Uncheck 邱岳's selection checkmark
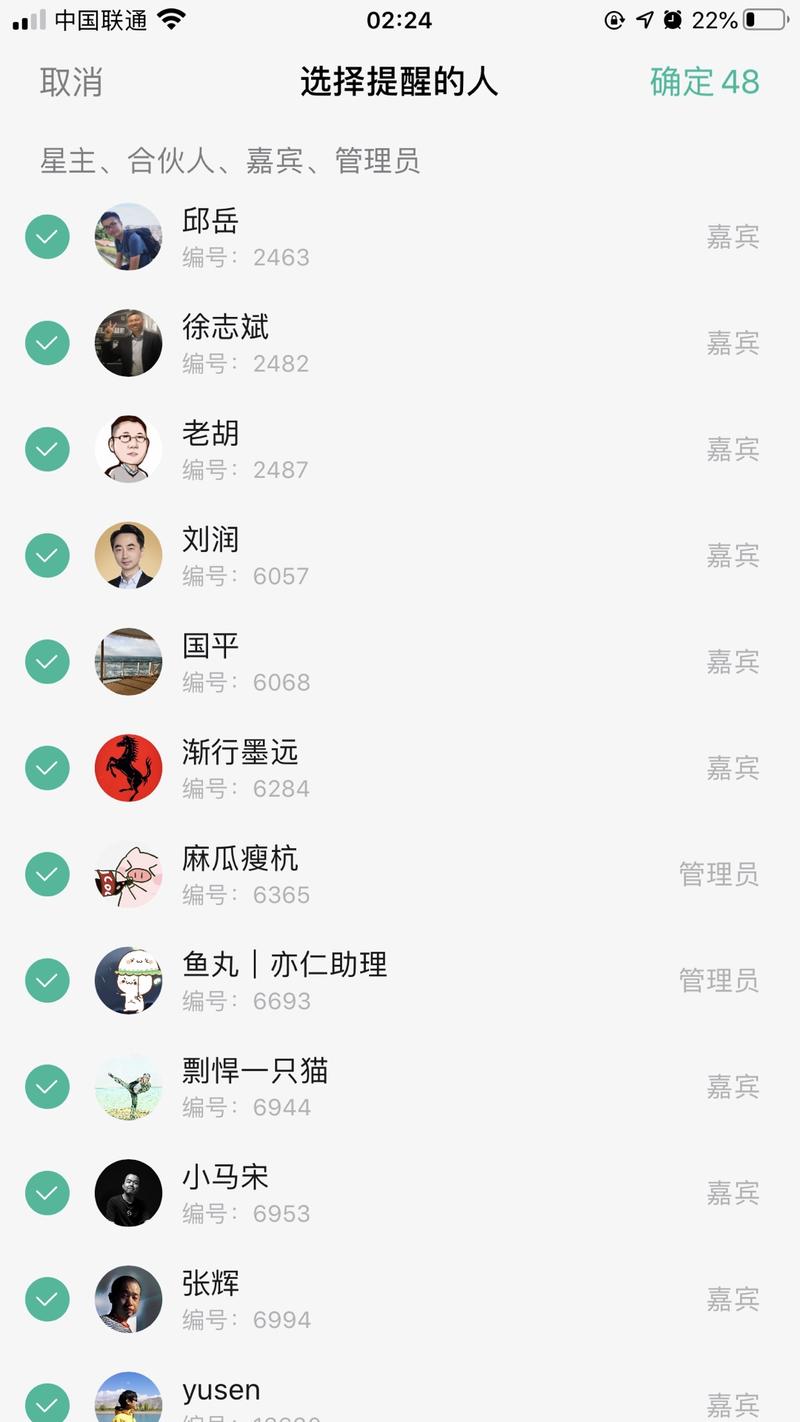Image resolution: width=800 pixels, height=1422 pixels. click(47, 237)
